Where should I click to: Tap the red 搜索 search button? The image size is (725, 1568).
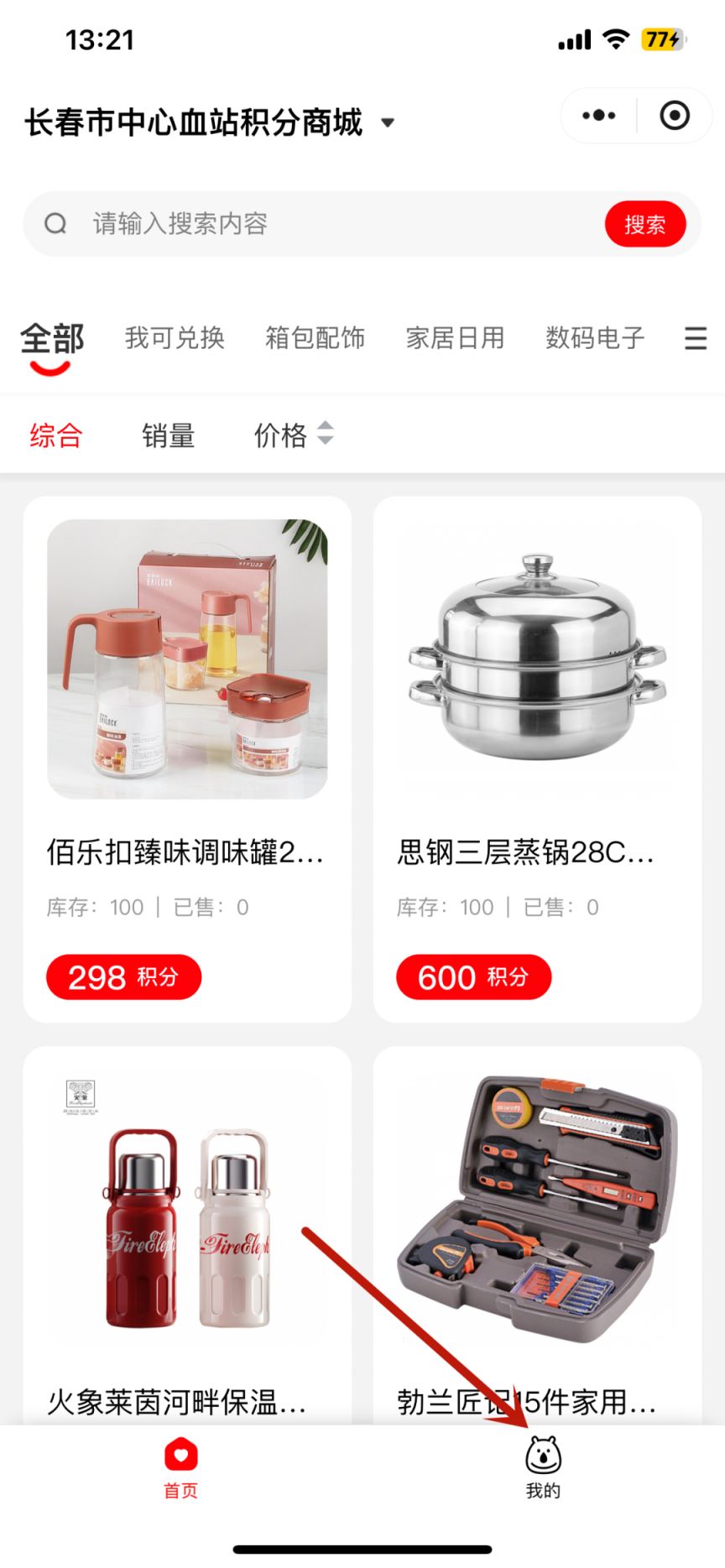tap(645, 224)
